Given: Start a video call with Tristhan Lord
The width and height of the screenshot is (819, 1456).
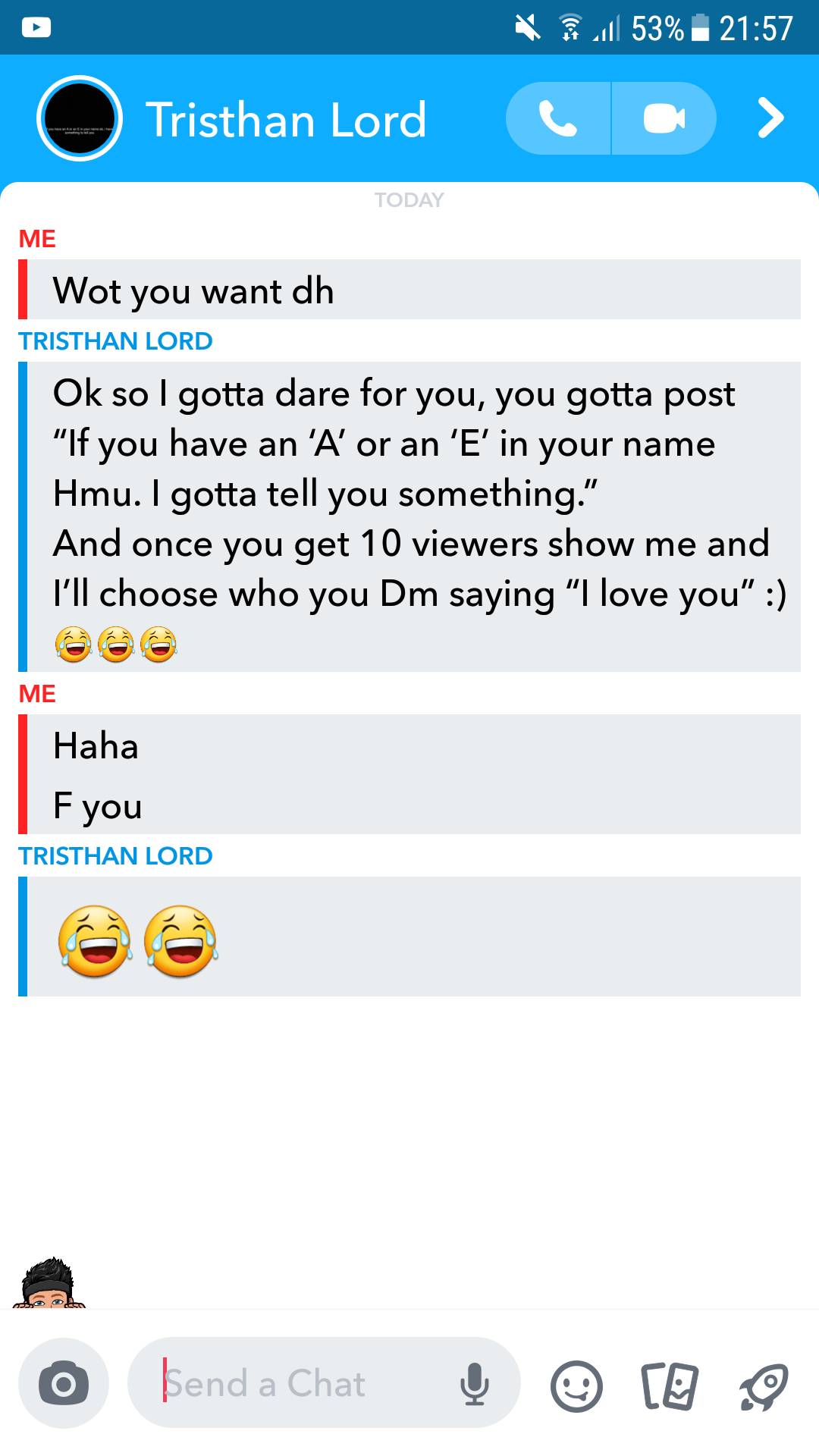Looking at the screenshot, I should click(x=662, y=118).
